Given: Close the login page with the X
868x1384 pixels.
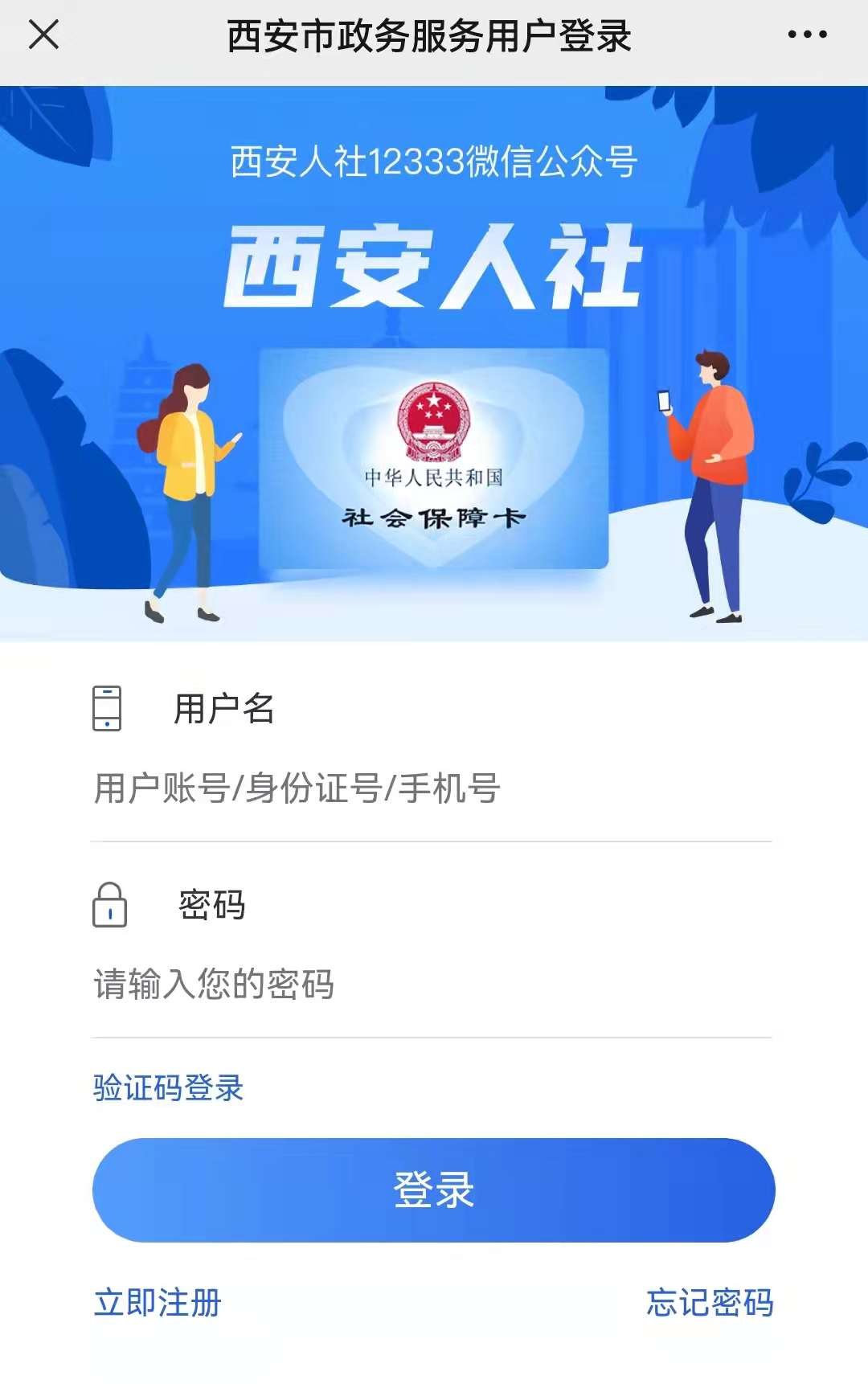Looking at the screenshot, I should 43,35.
